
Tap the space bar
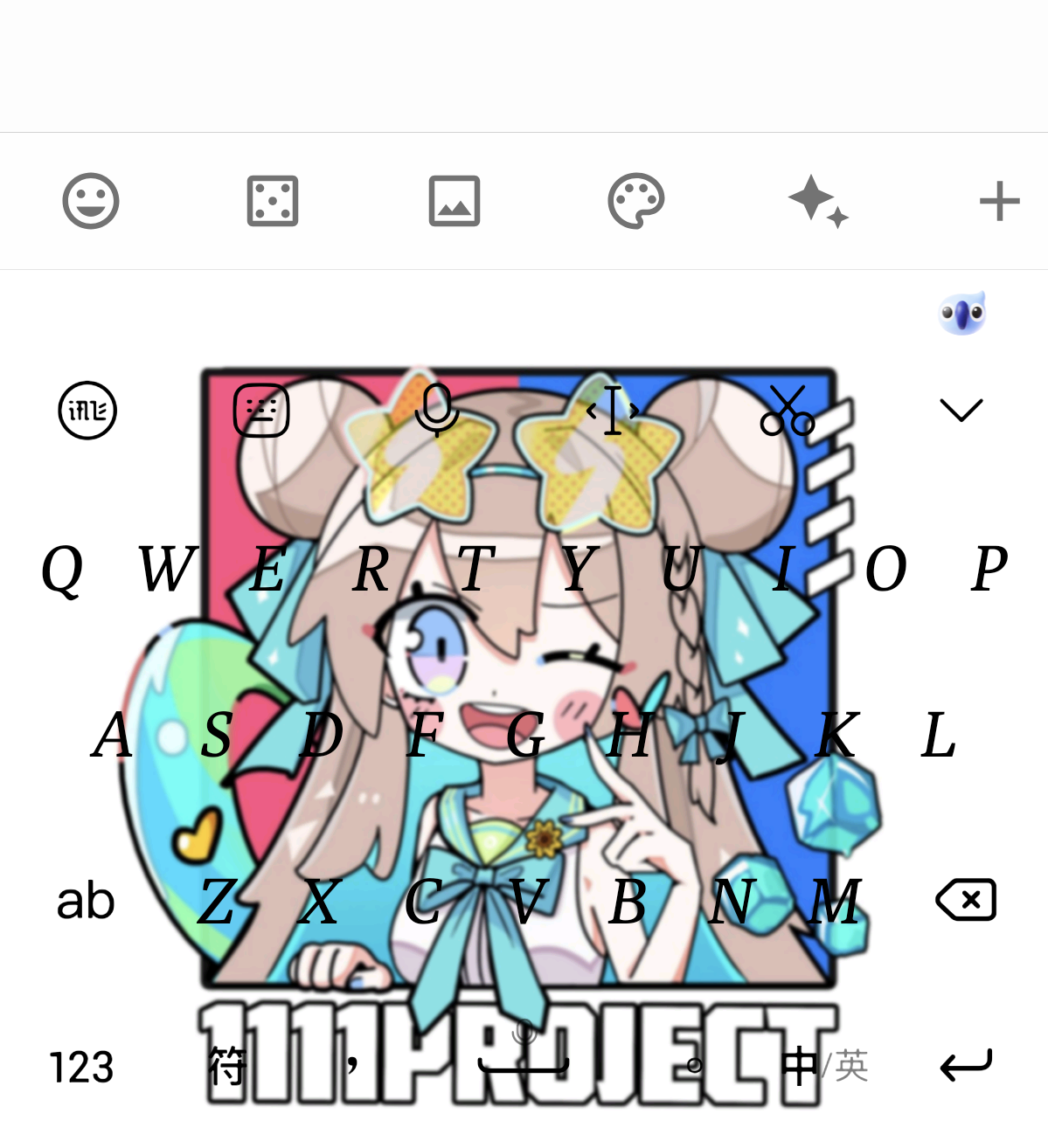(524, 1062)
